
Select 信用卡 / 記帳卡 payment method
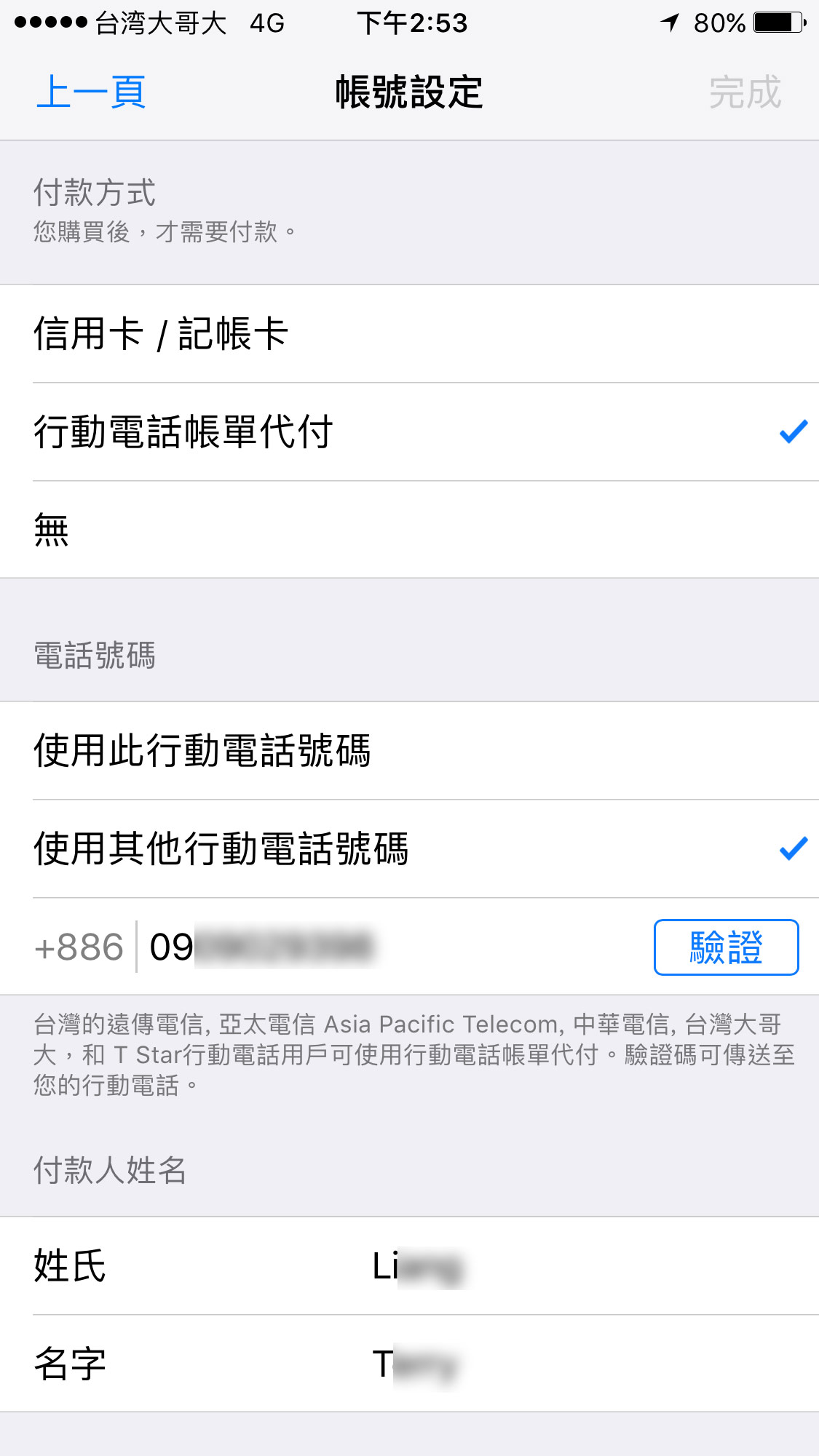tap(409, 334)
